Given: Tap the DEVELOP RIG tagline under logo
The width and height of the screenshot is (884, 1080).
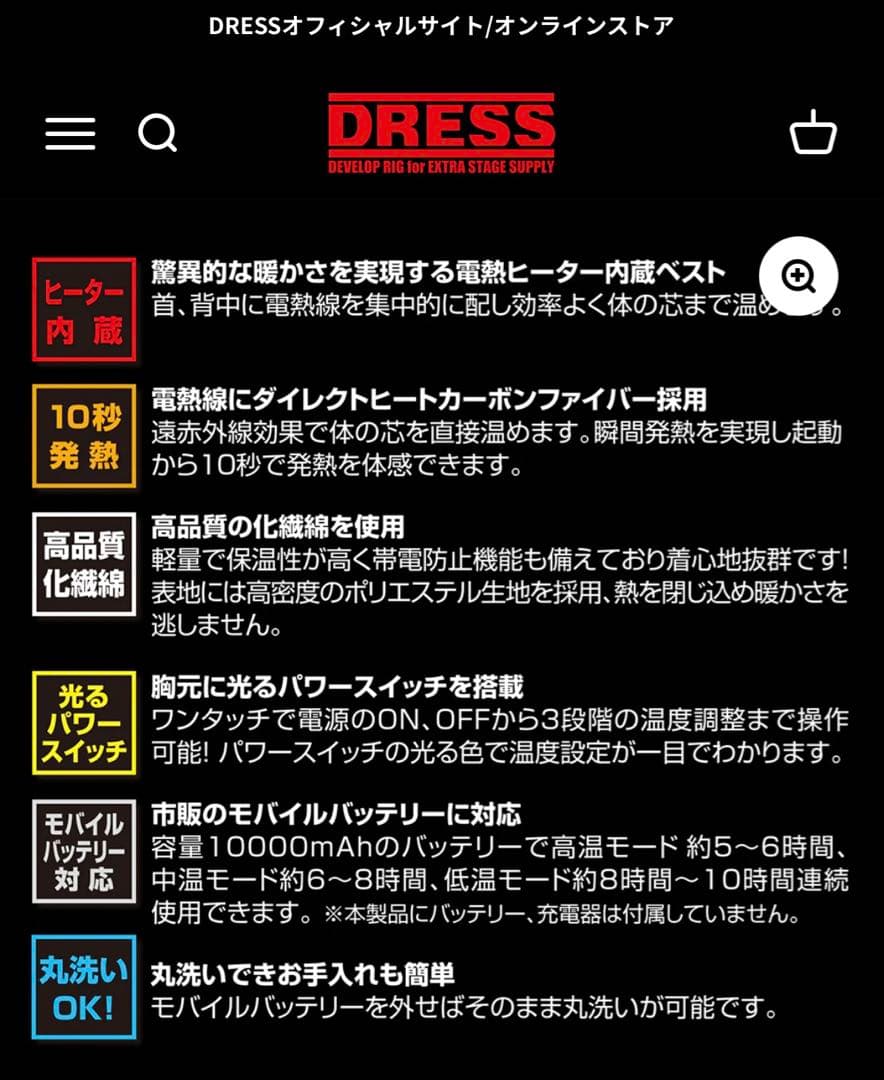Looking at the screenshot, I should (440, 167).
